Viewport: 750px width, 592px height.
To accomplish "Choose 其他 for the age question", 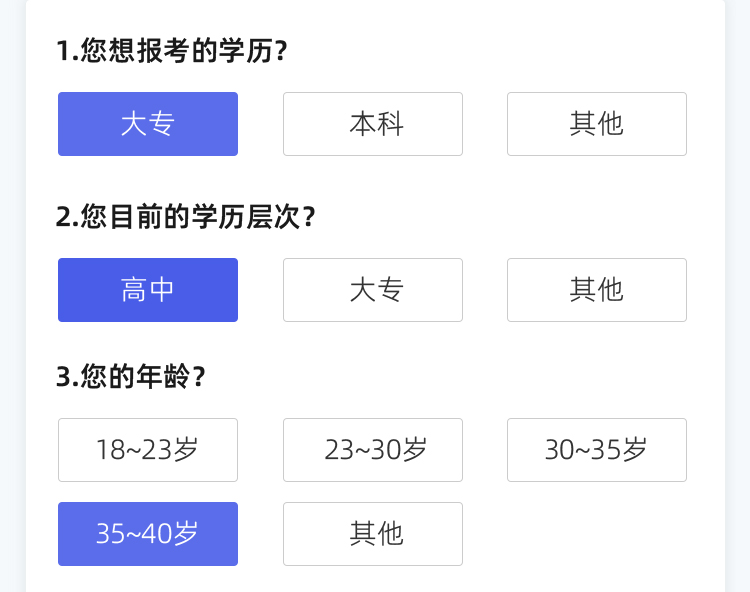I will [373, 534].
